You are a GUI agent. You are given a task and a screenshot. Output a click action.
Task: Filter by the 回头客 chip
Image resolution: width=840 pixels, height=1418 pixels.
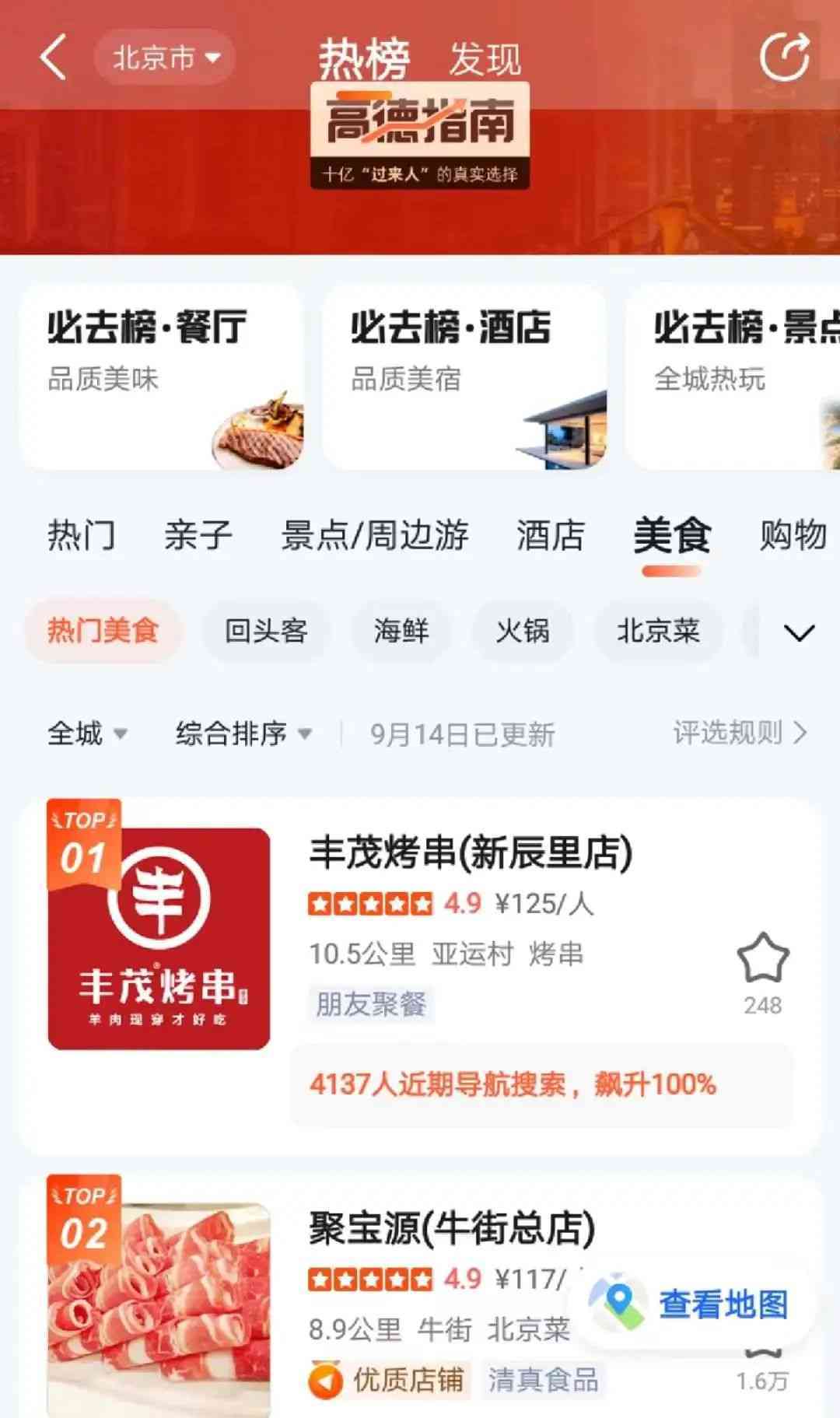(x=266, y=631)
